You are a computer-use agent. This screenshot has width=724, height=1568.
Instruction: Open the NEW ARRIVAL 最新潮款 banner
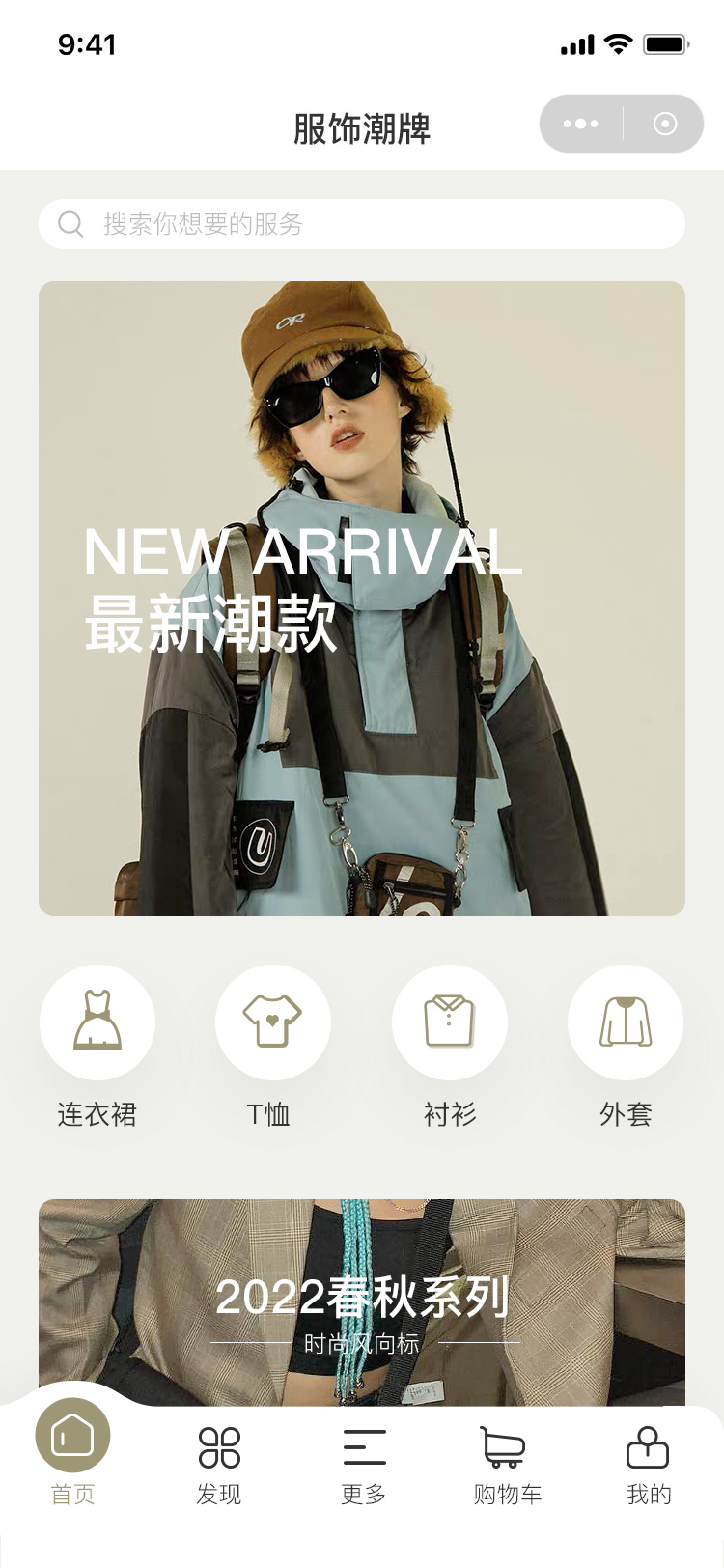click(362, 599)
